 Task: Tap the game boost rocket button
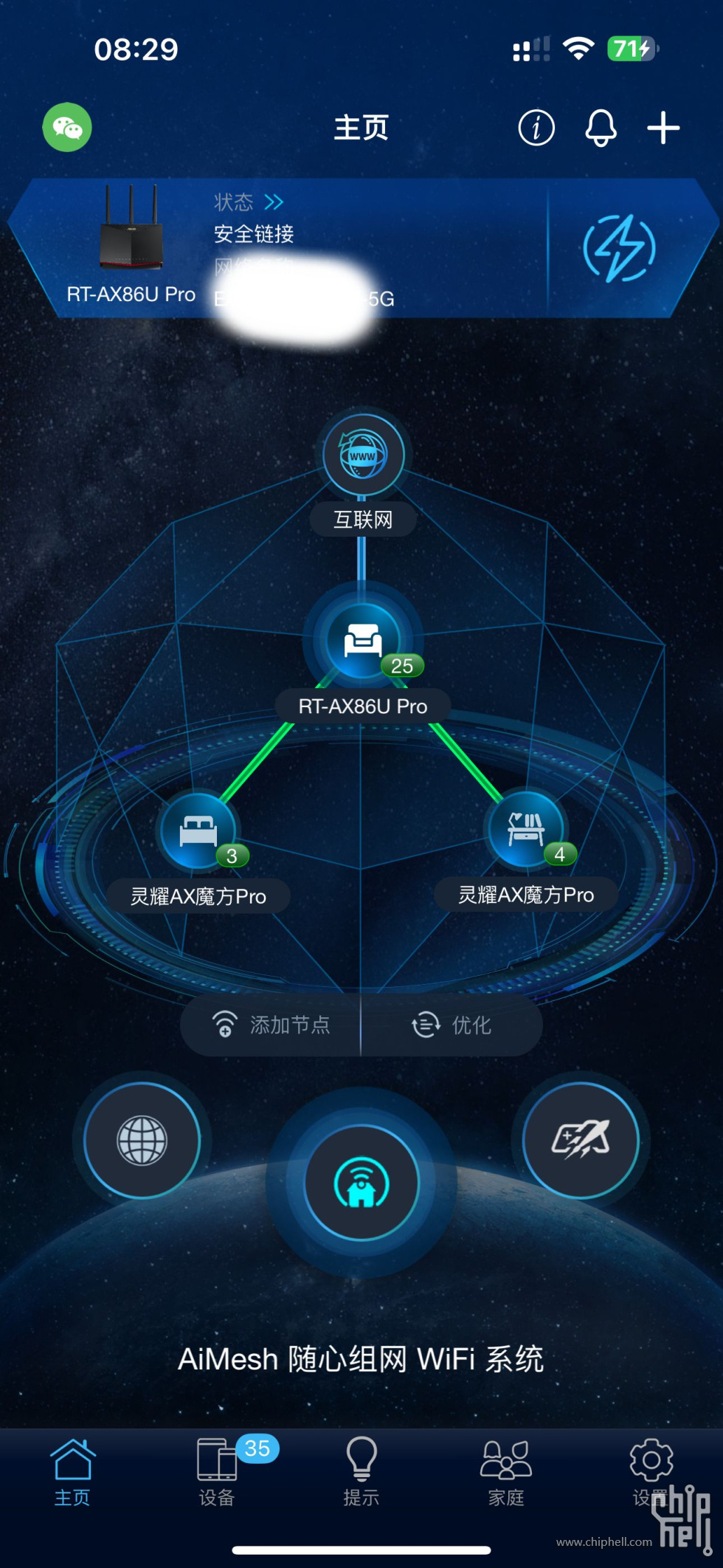coord(581,1139)
